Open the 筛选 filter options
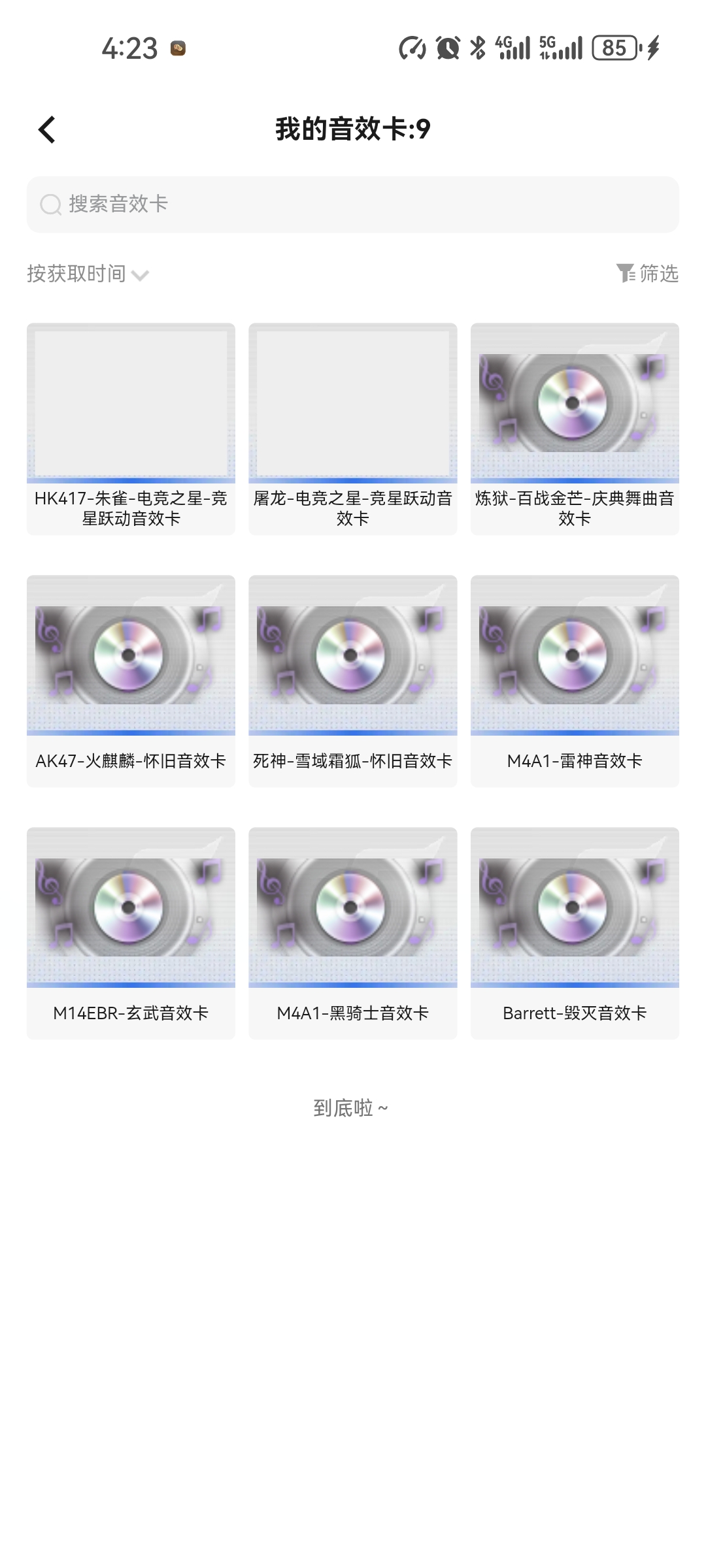Screen dimensions: 706x1568 click(647, 273)
